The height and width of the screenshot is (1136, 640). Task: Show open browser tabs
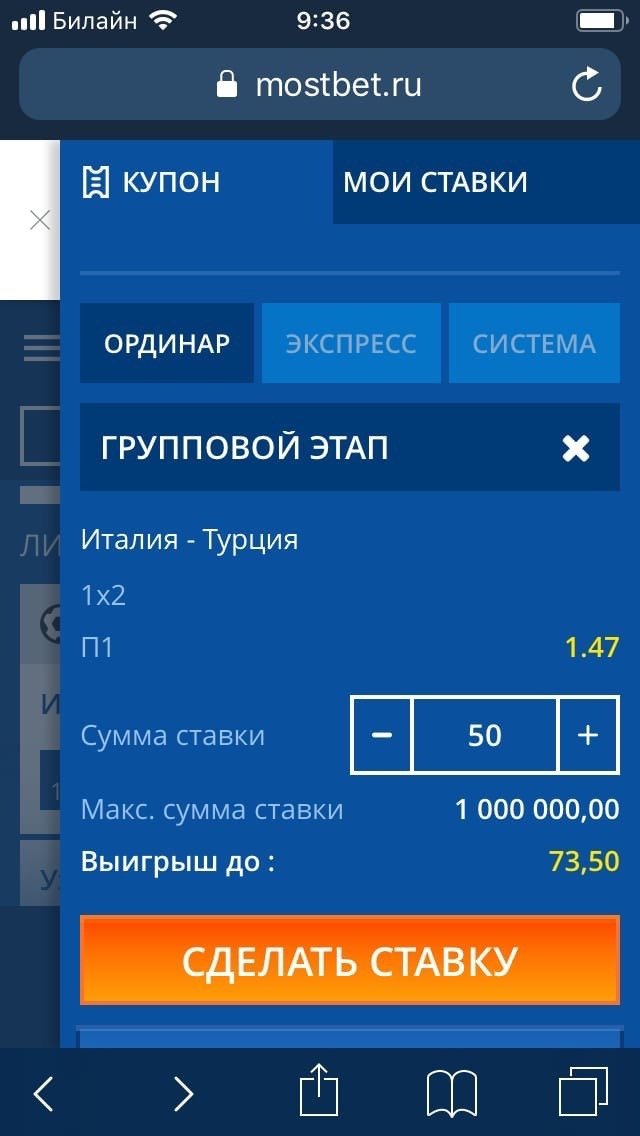[x=583, y=1091]
